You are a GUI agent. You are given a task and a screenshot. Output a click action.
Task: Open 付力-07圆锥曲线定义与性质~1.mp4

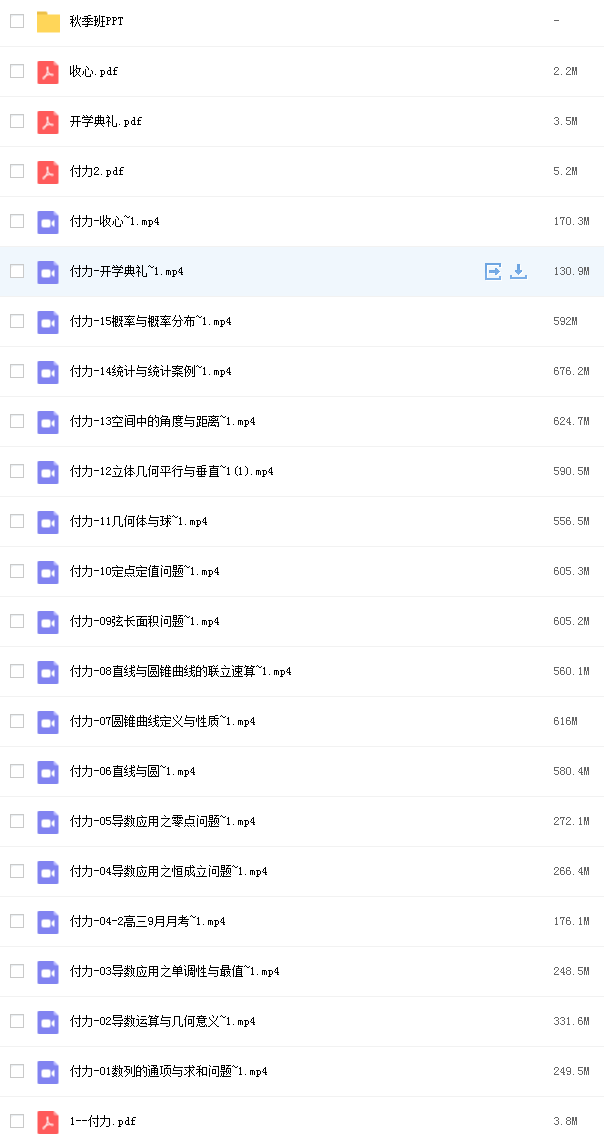(x=162, y=721)
